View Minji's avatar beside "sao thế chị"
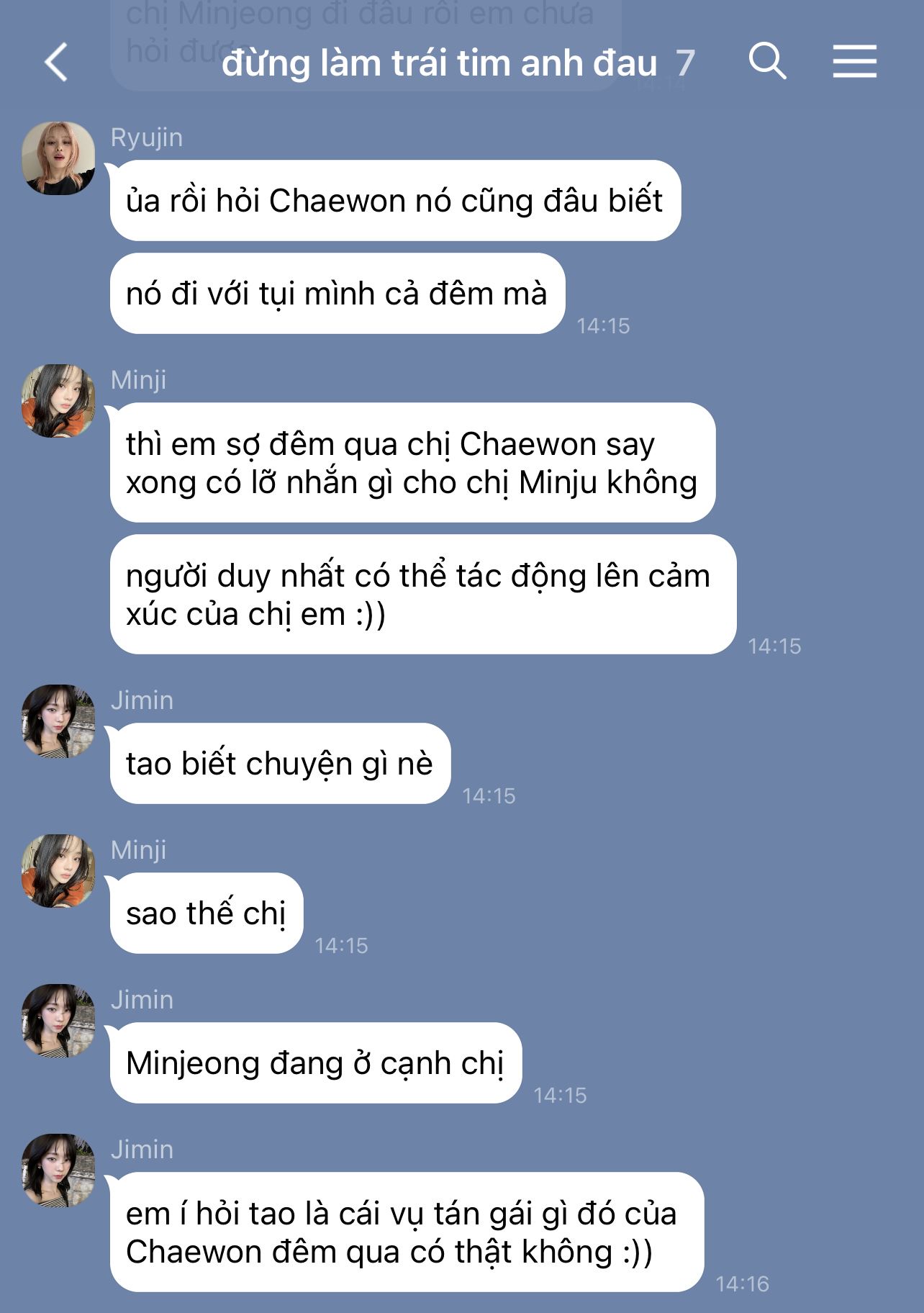Screen dimensions: 924x1313 coord(58,871)
